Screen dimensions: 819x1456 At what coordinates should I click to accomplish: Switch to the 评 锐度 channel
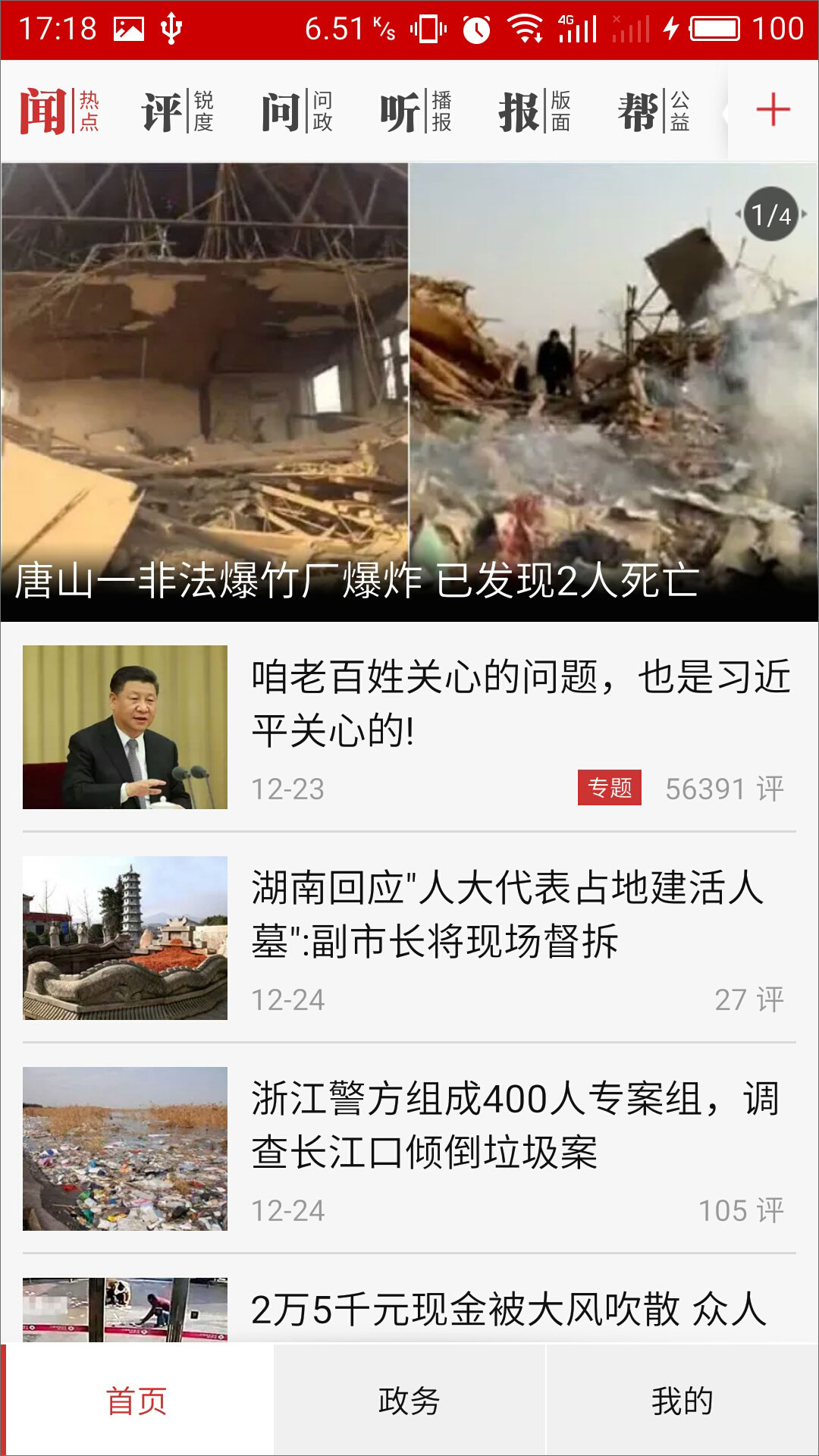(177, 111)
